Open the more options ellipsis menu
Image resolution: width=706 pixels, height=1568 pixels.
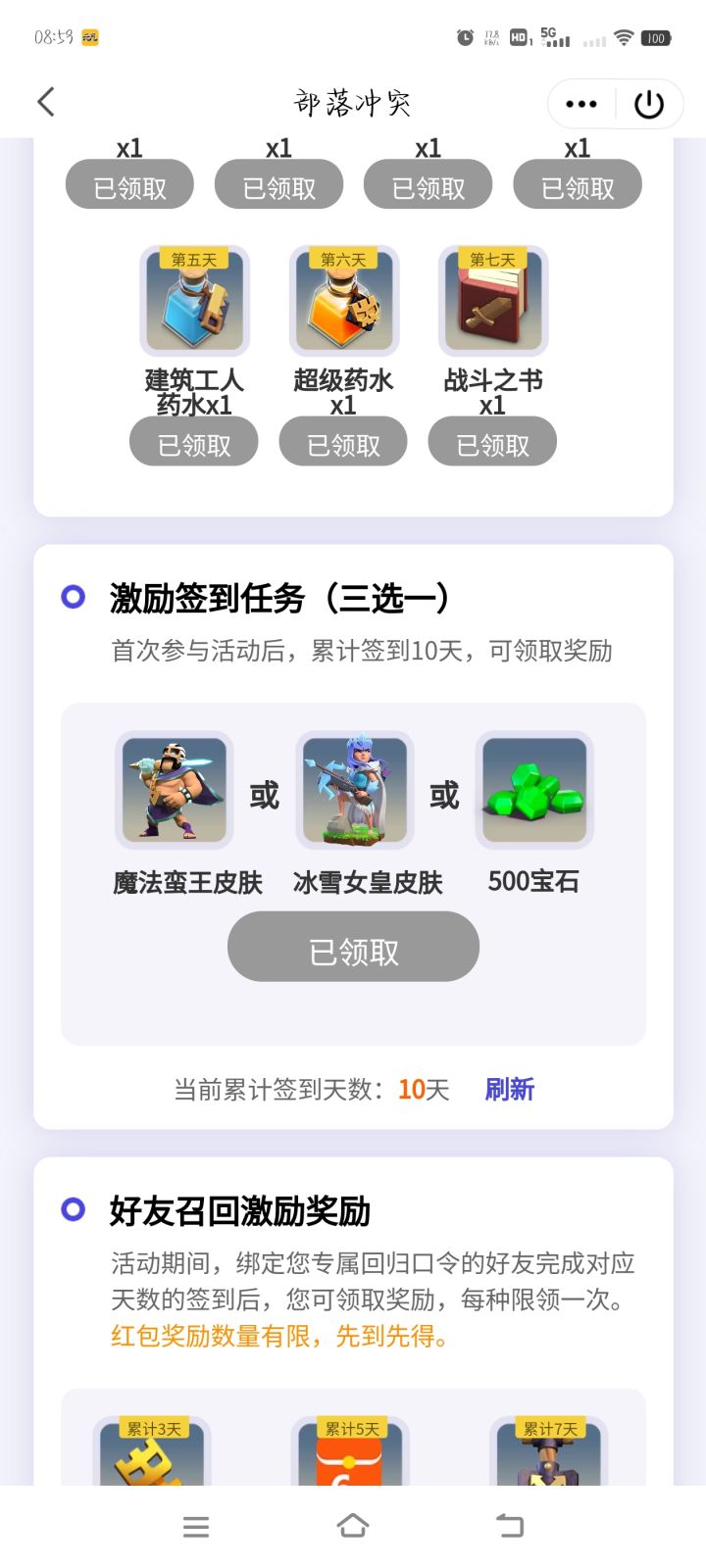[x=581, y=102]
